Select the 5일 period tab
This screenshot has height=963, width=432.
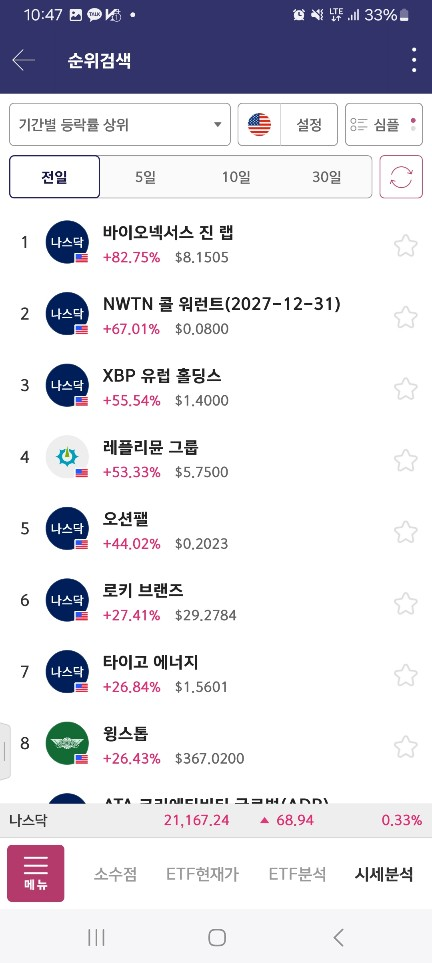pos(146,177)
